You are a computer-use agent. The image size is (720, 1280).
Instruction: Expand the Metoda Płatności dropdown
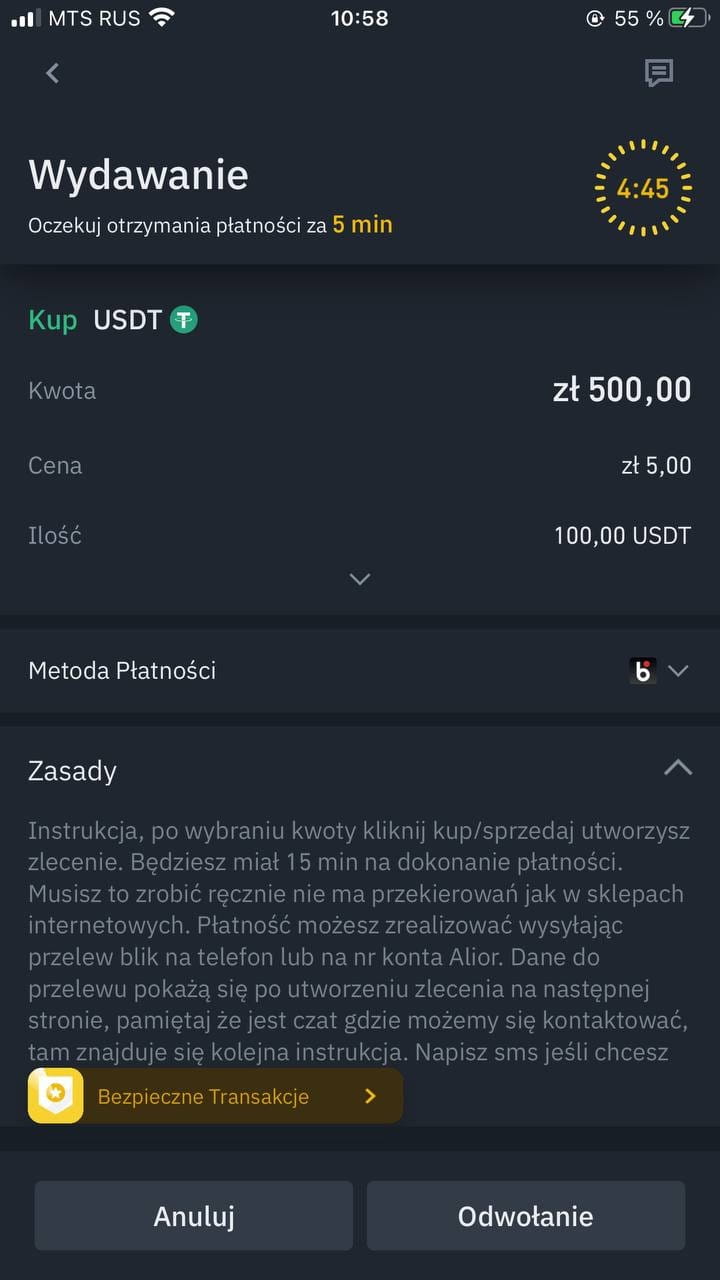point(678,671)
